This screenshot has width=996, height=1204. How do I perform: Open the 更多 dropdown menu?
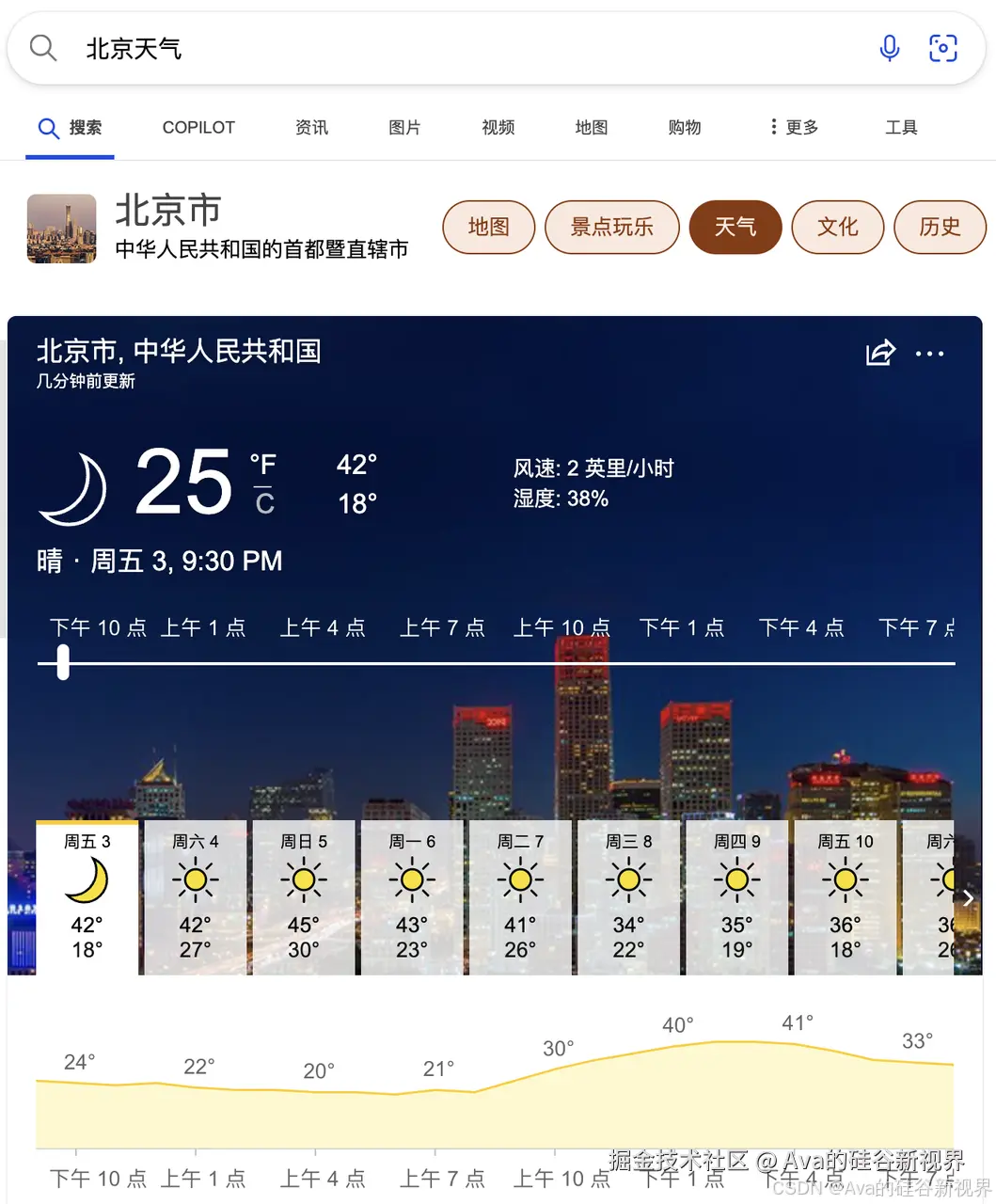point(791,127)
